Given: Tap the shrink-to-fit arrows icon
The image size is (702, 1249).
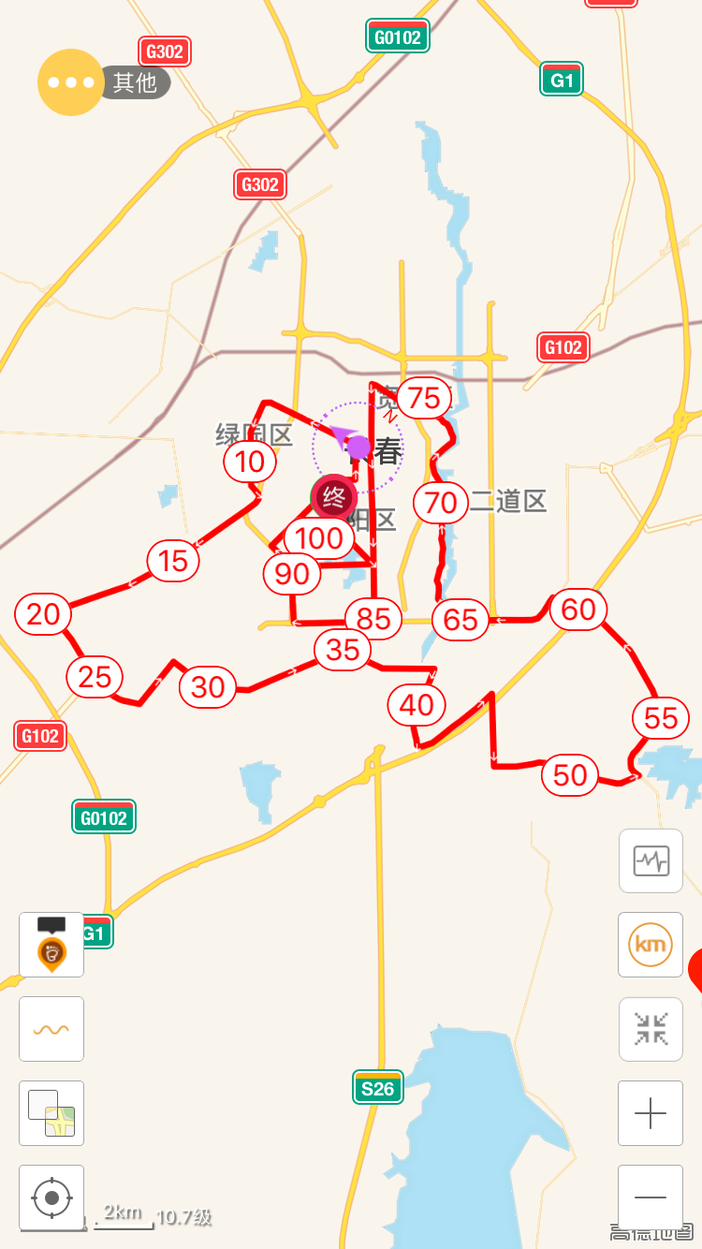Looking at the screenshot, I should tap(651, 1029).
